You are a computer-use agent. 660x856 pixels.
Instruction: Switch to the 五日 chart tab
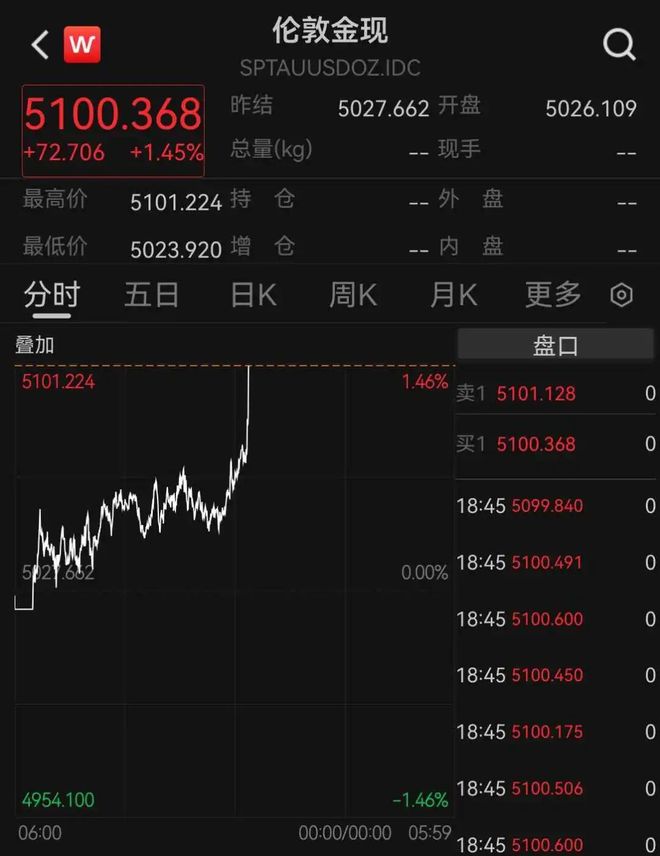point(152,295)
